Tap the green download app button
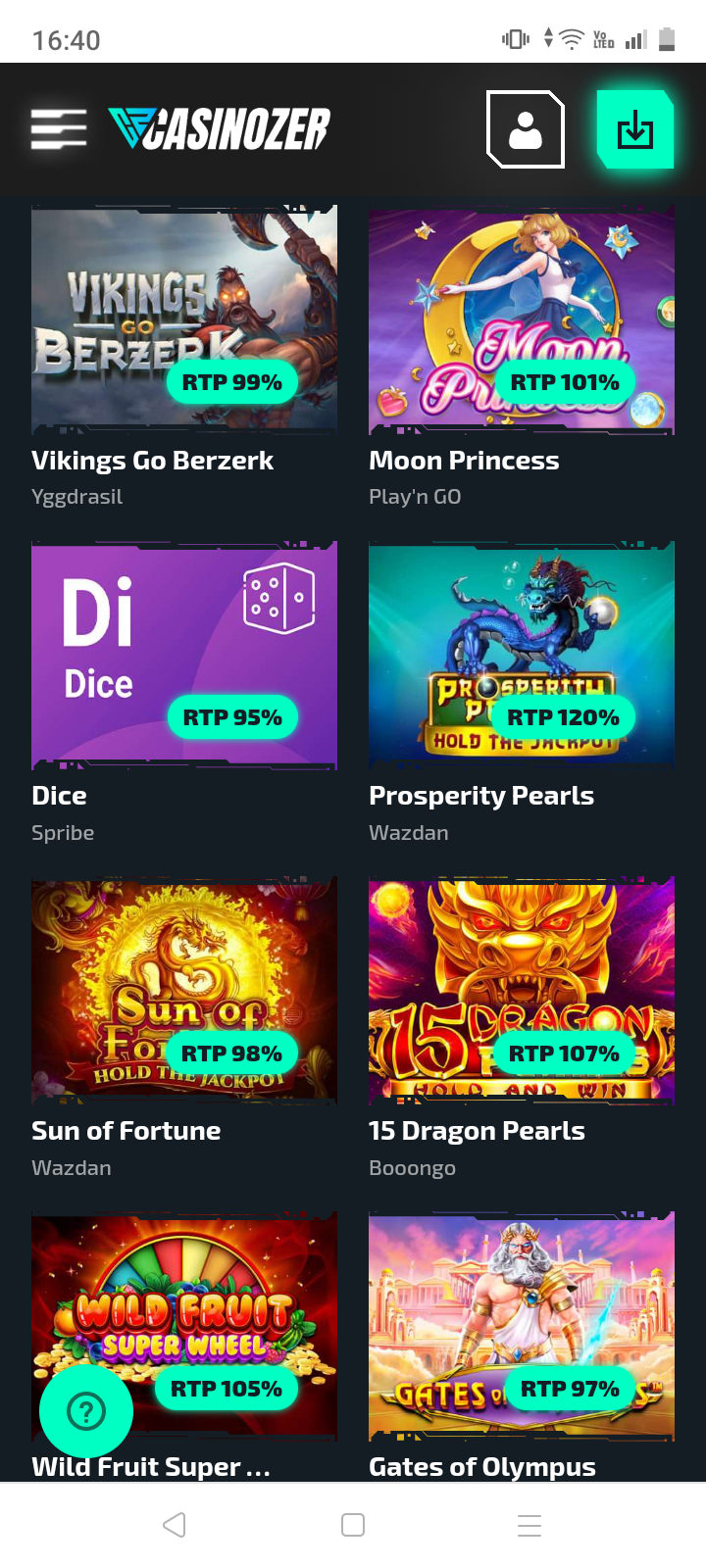The height and width of the screenshot is (1568, 706). (x=635, y=129)
